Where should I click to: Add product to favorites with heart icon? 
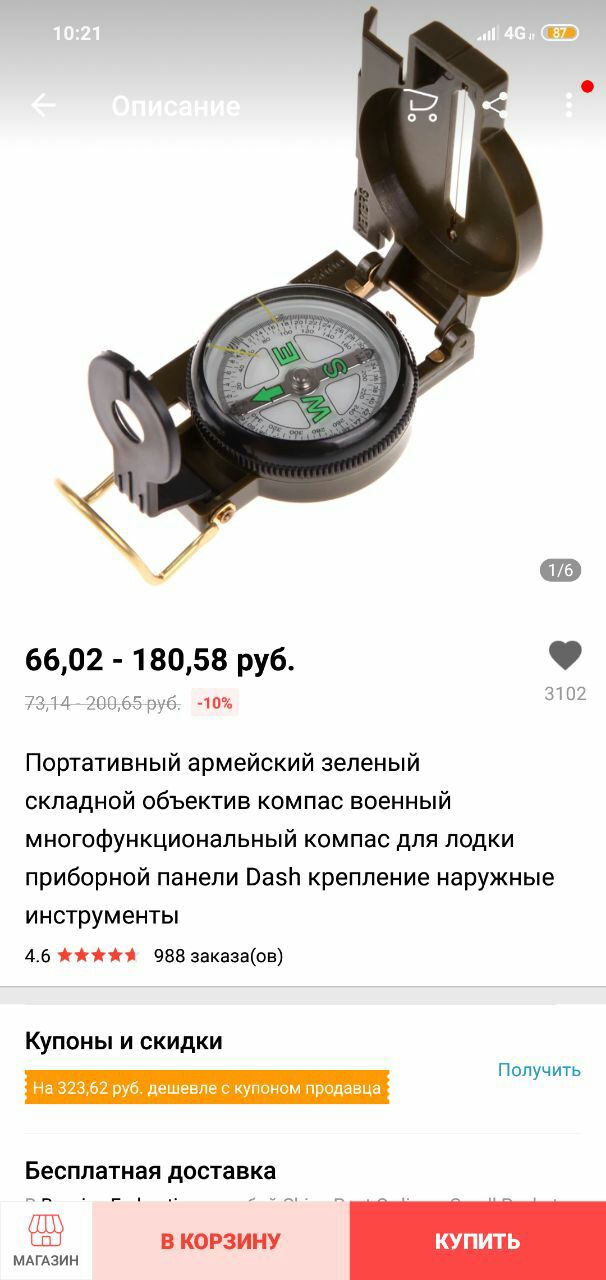565,656
